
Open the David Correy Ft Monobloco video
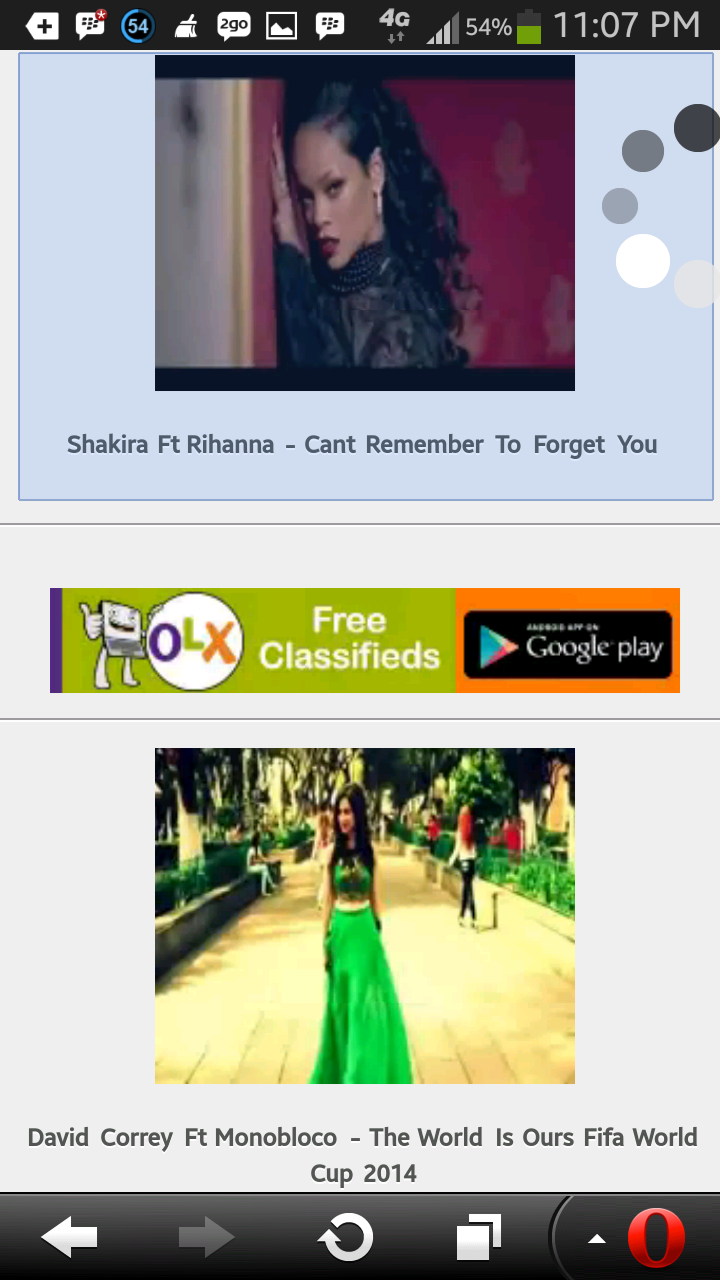pyautogui.click(x=364, y=915)
